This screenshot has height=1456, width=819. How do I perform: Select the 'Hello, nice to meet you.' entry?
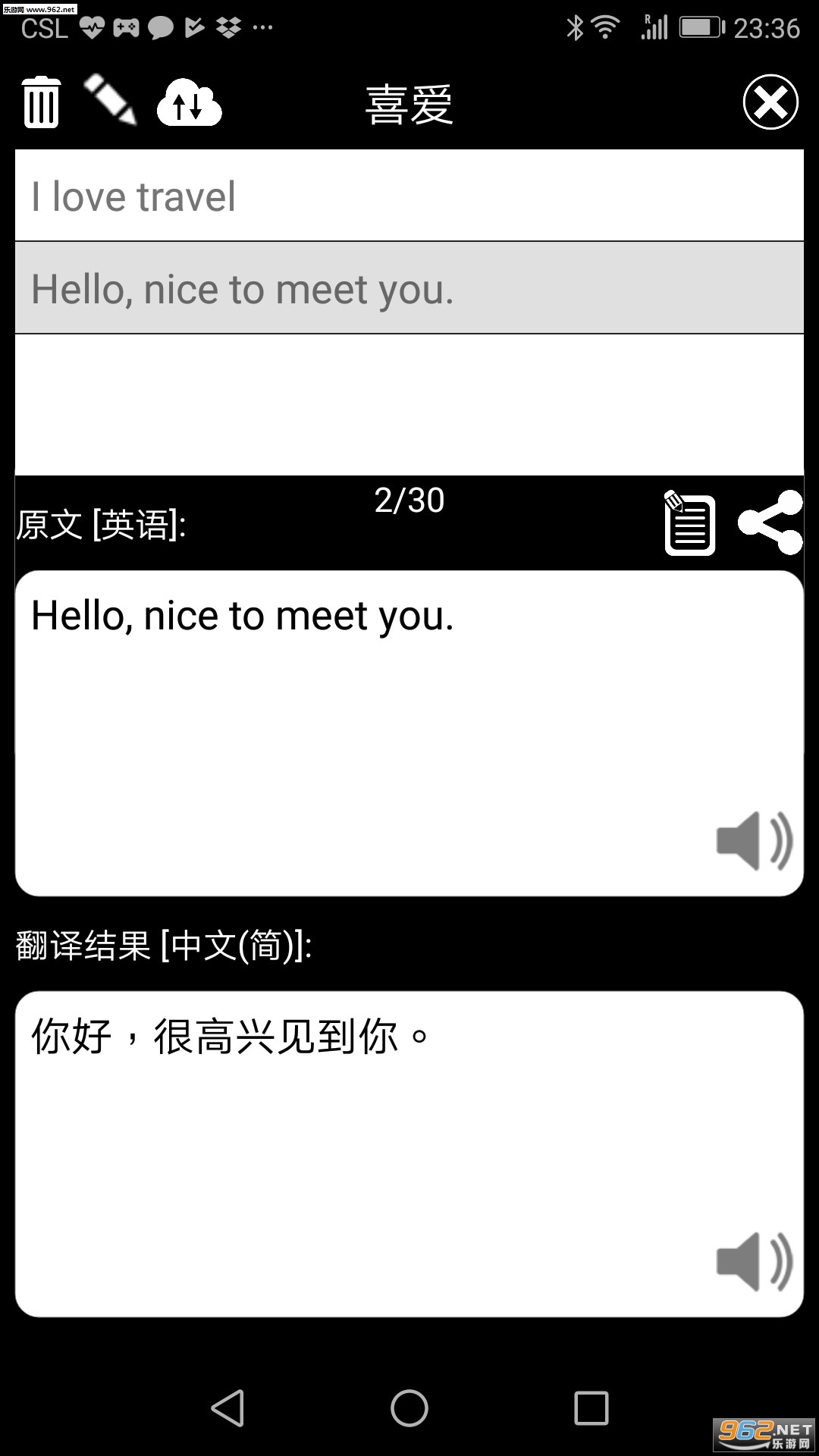click(409, 288)
